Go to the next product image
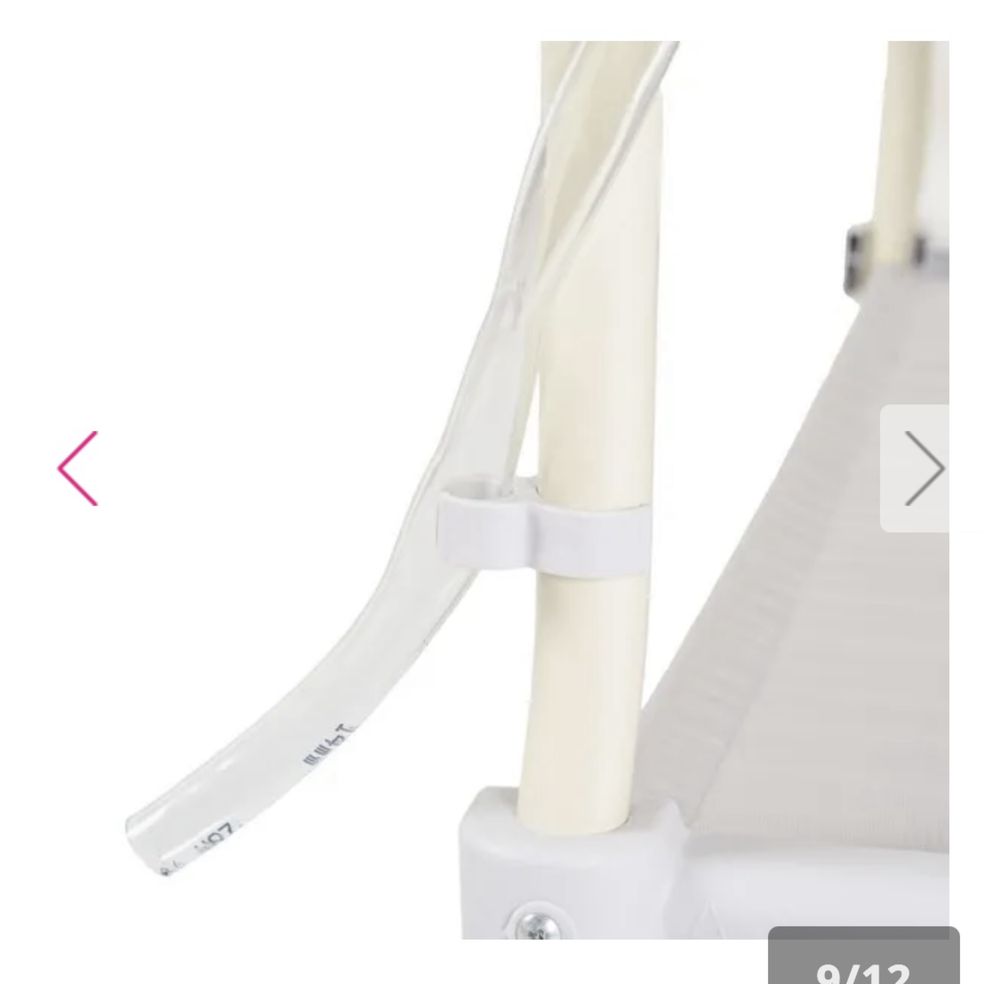This screenshot has height=984, width=1000. [x=922, y=468]
